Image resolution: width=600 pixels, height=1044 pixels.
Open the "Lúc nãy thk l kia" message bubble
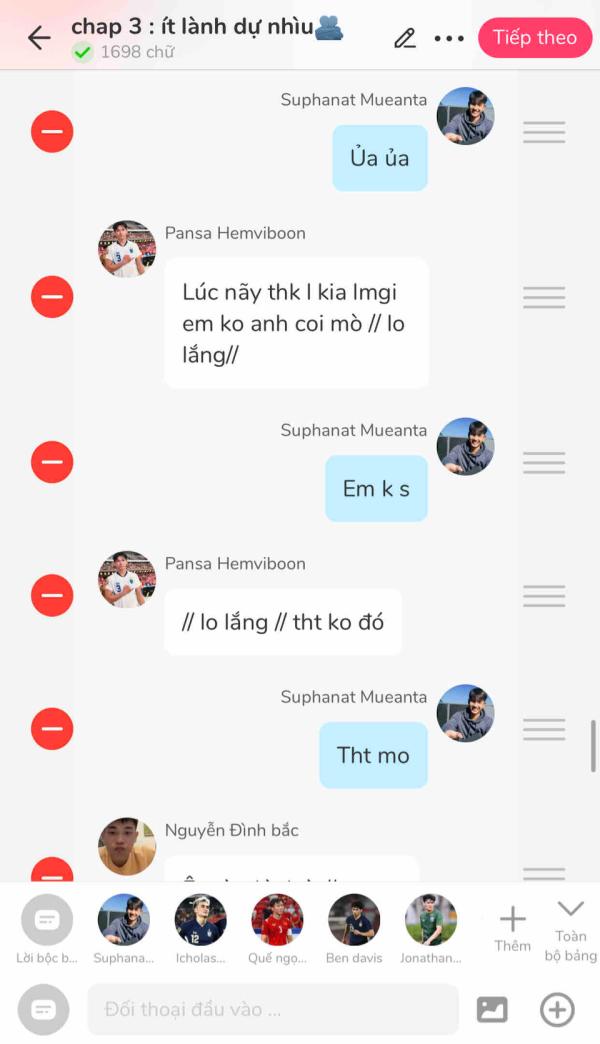pyautogui.click(x=296, y=322)
